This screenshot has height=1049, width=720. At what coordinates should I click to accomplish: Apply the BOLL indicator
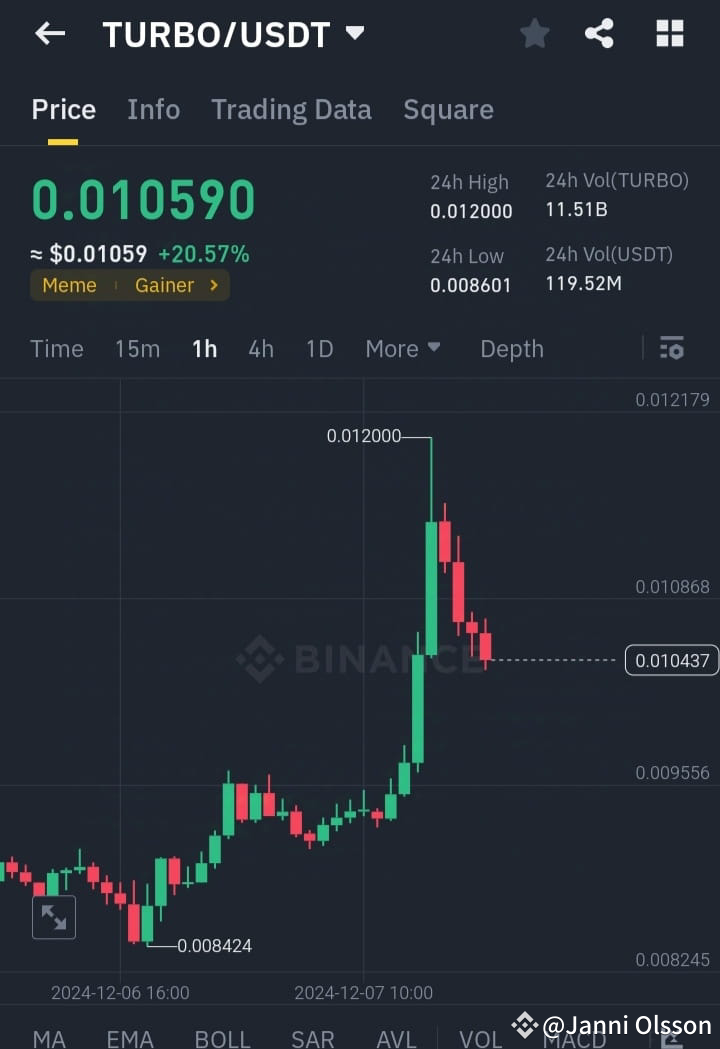[222, 1039]
